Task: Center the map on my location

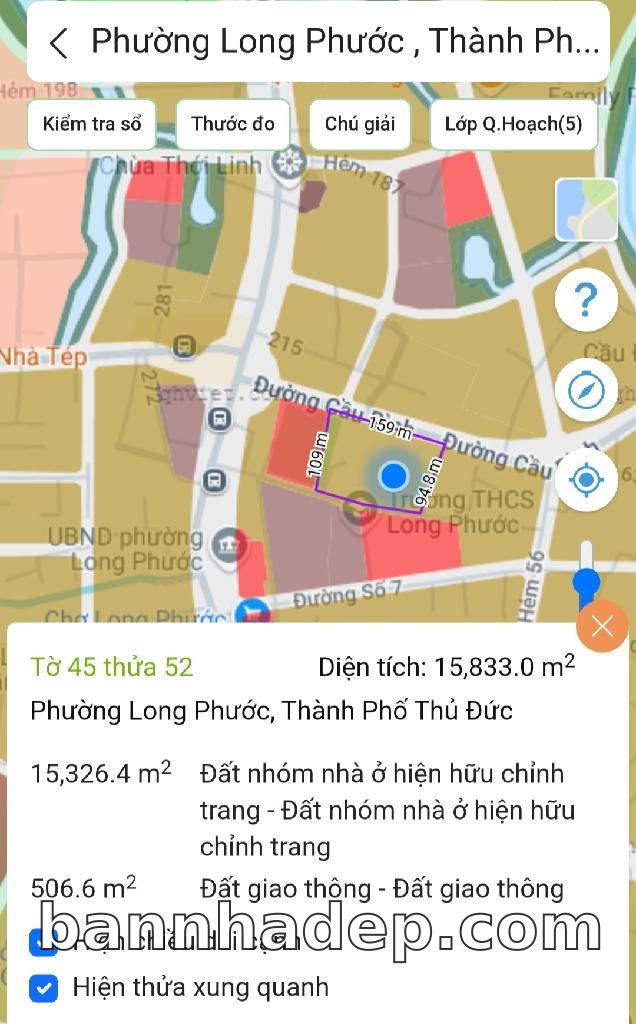Action: point(586,481)
